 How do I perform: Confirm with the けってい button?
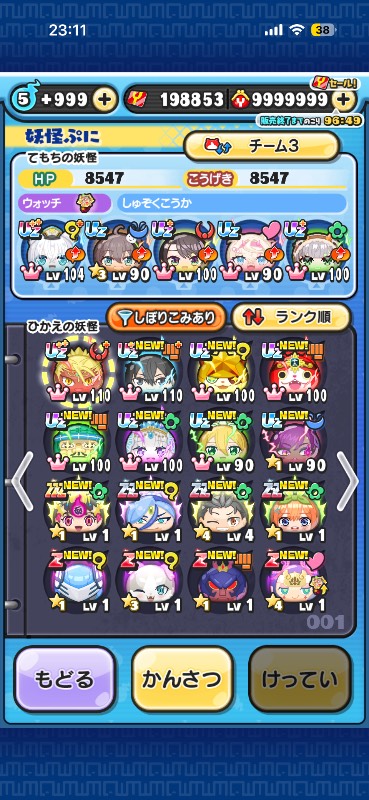(x=300, y=680)
